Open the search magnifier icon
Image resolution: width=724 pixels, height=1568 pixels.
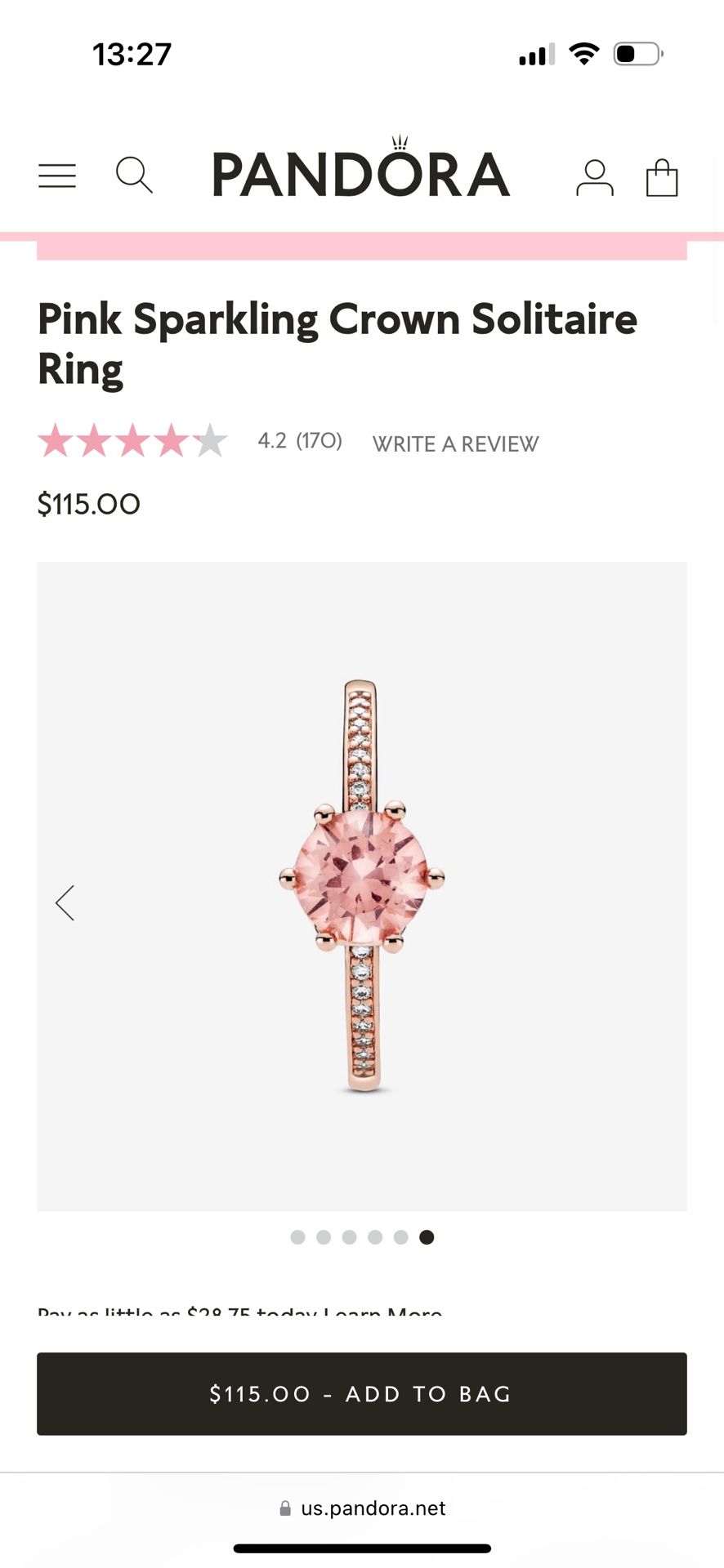134,176
